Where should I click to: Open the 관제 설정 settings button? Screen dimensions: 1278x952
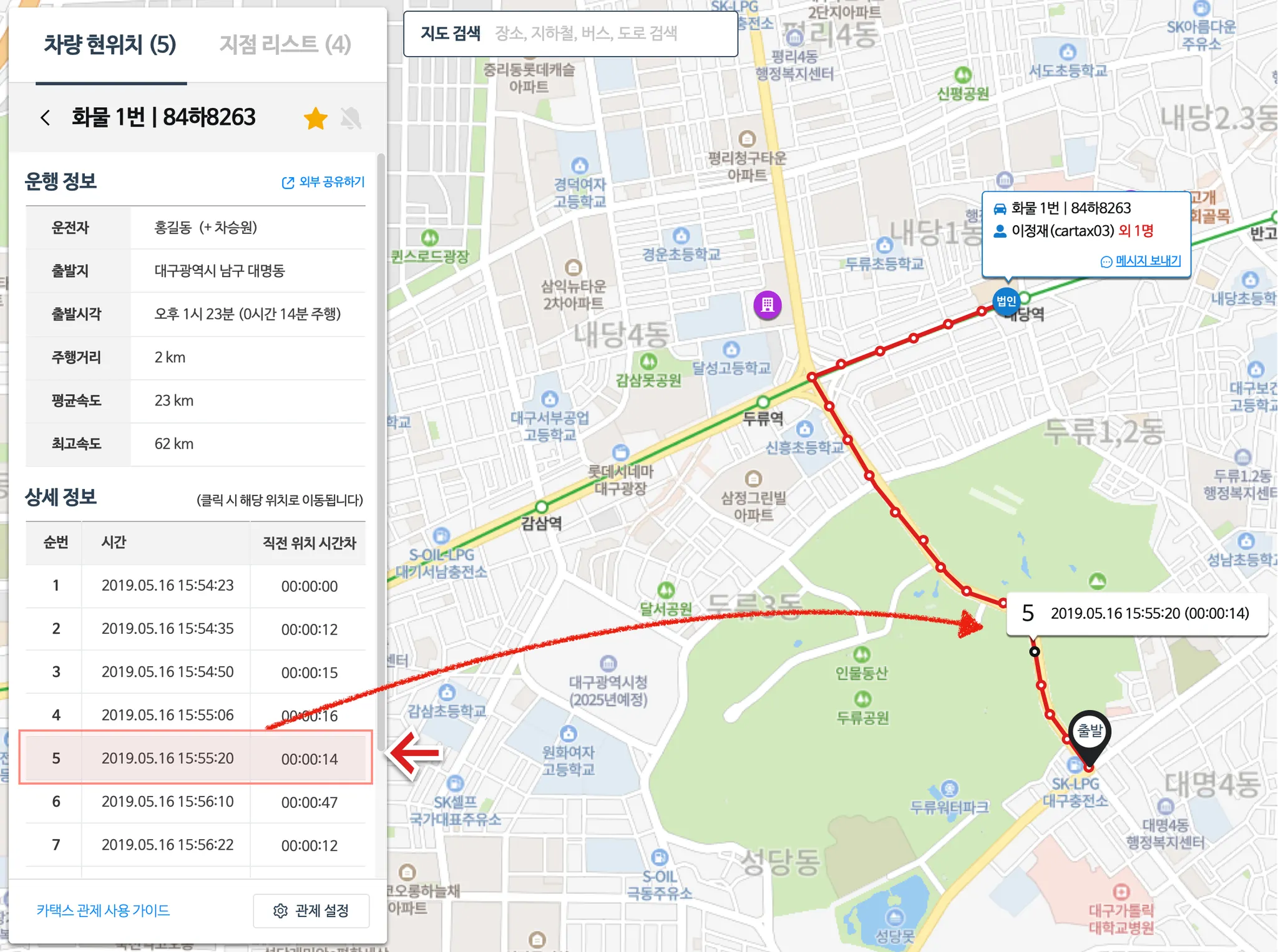(311, 911)
